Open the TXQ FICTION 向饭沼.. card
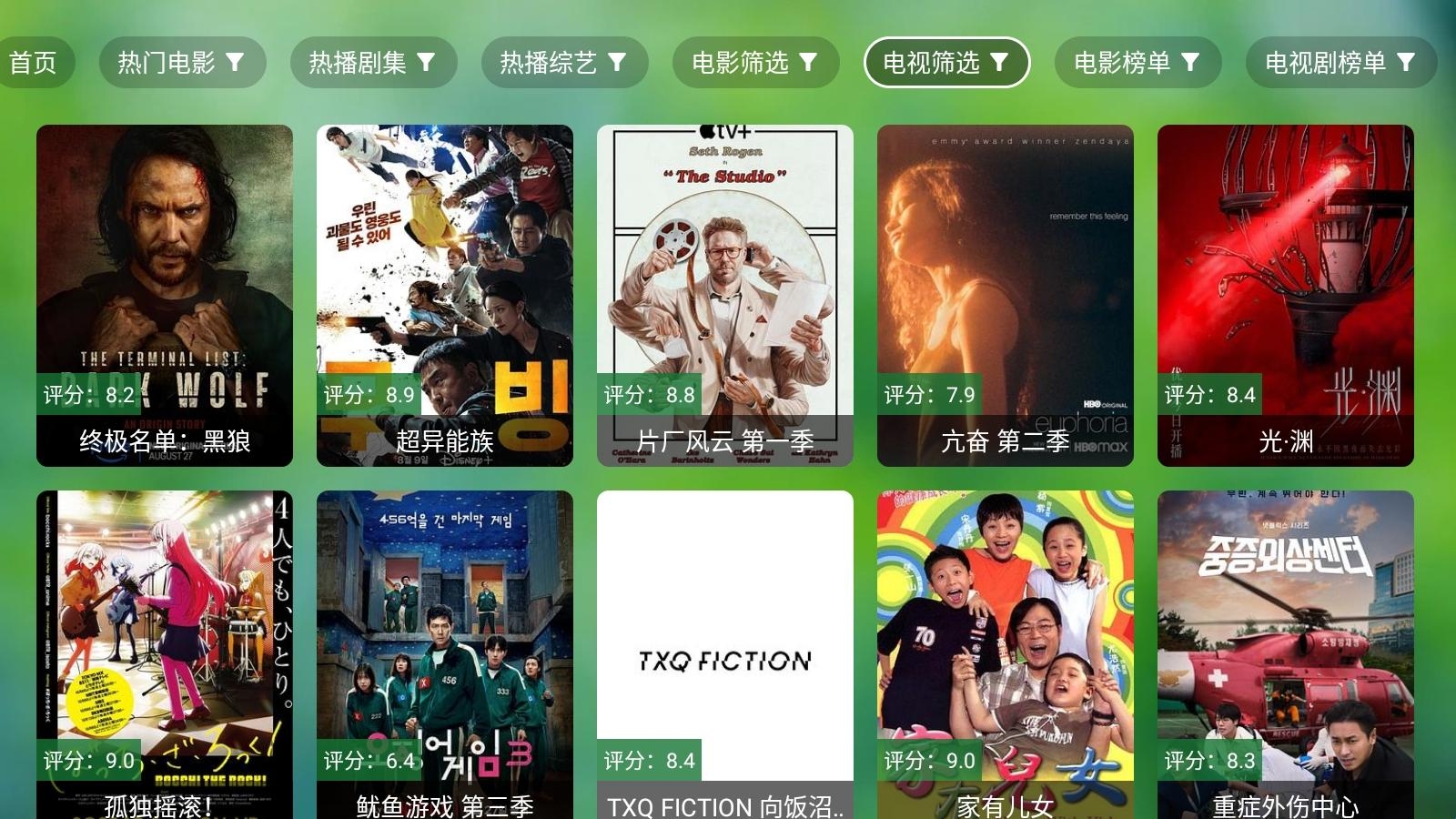Screen dimensions: 1456x819 (725, 655)
